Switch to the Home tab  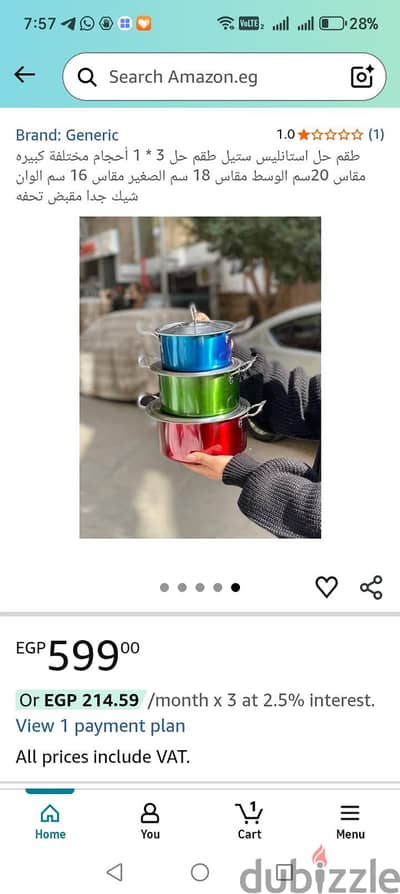tap(50, 821)
